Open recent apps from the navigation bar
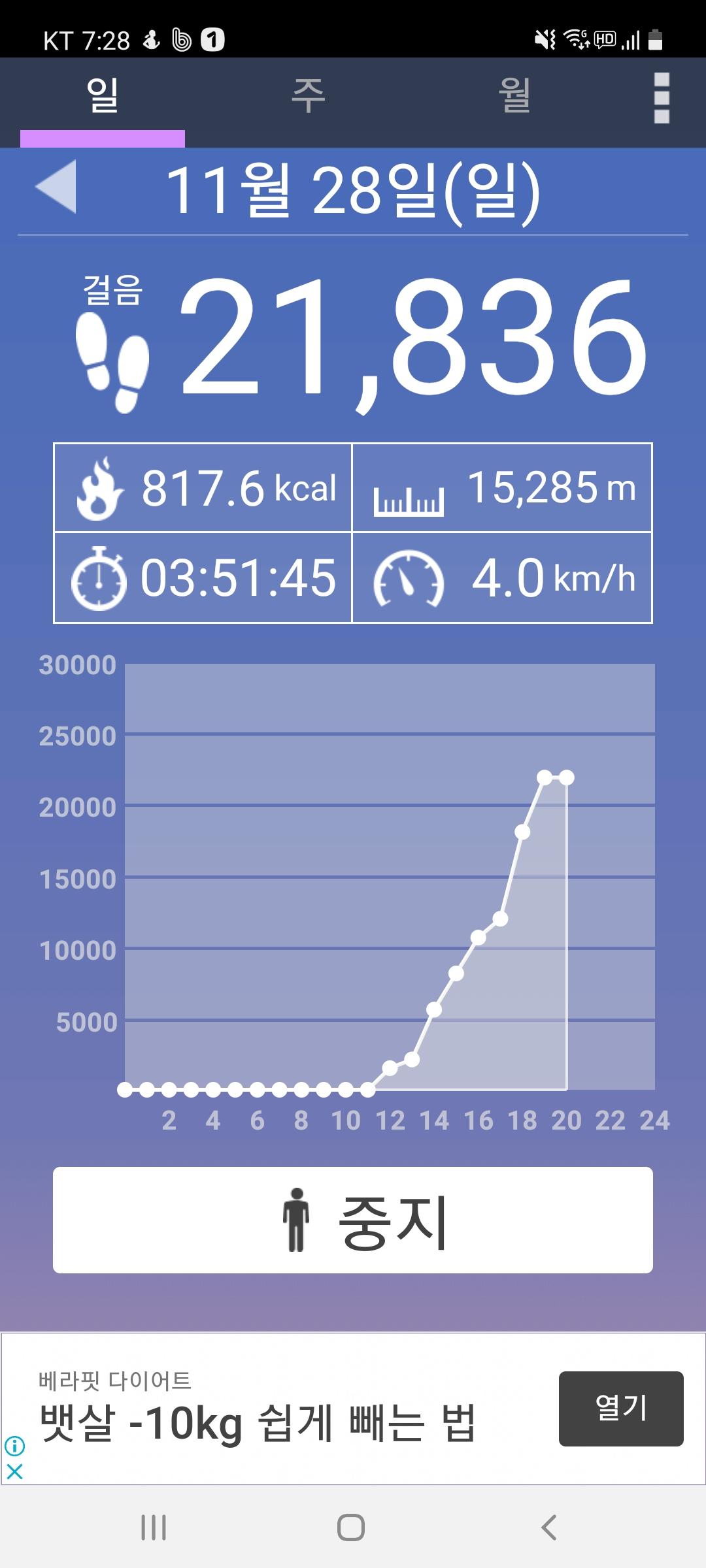The width and height of the screenshot is (706, 1568). coord(154,1527)
